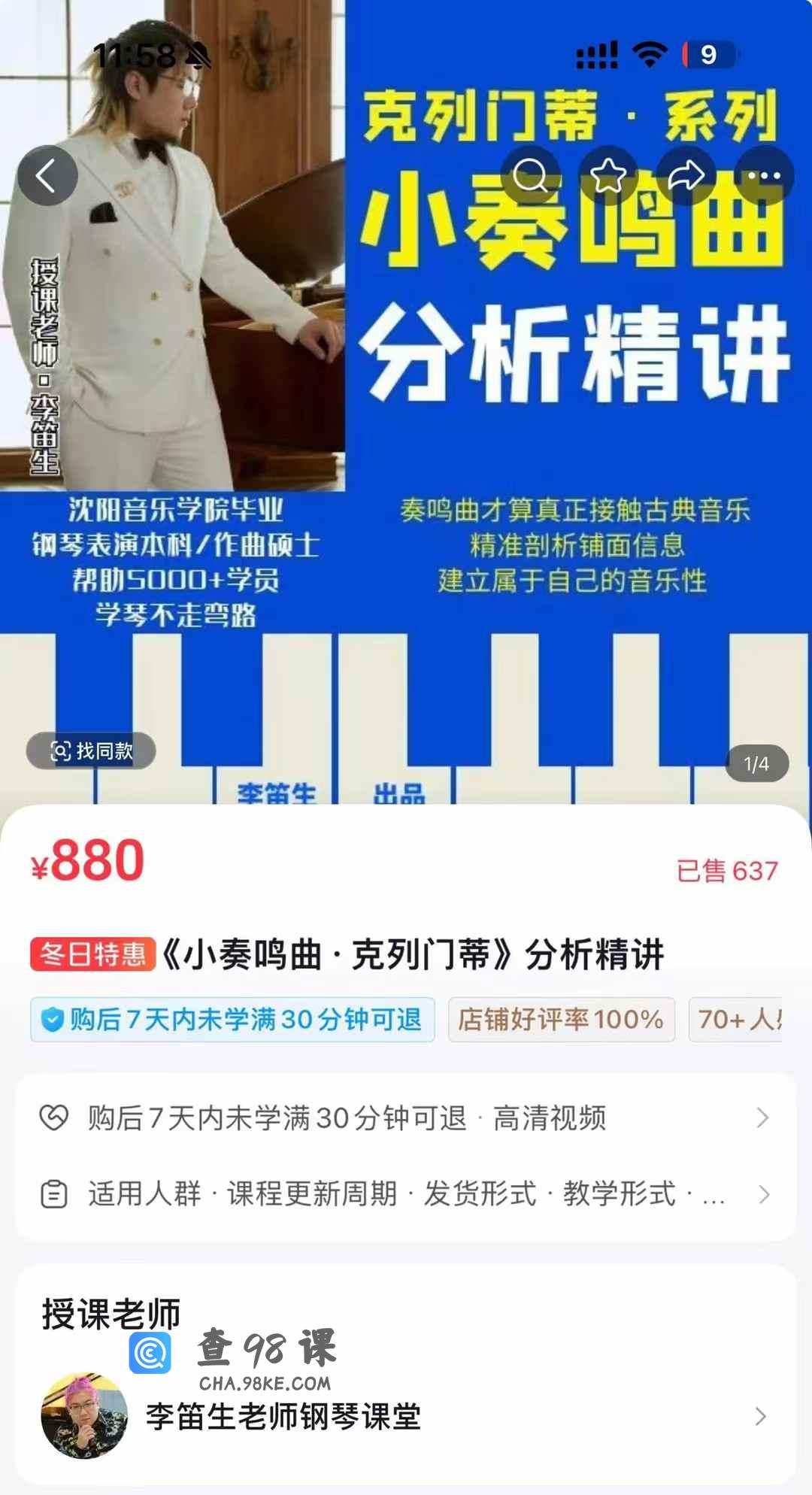Add this course to favorites
Screen dimensions: 812x1495
608,176
